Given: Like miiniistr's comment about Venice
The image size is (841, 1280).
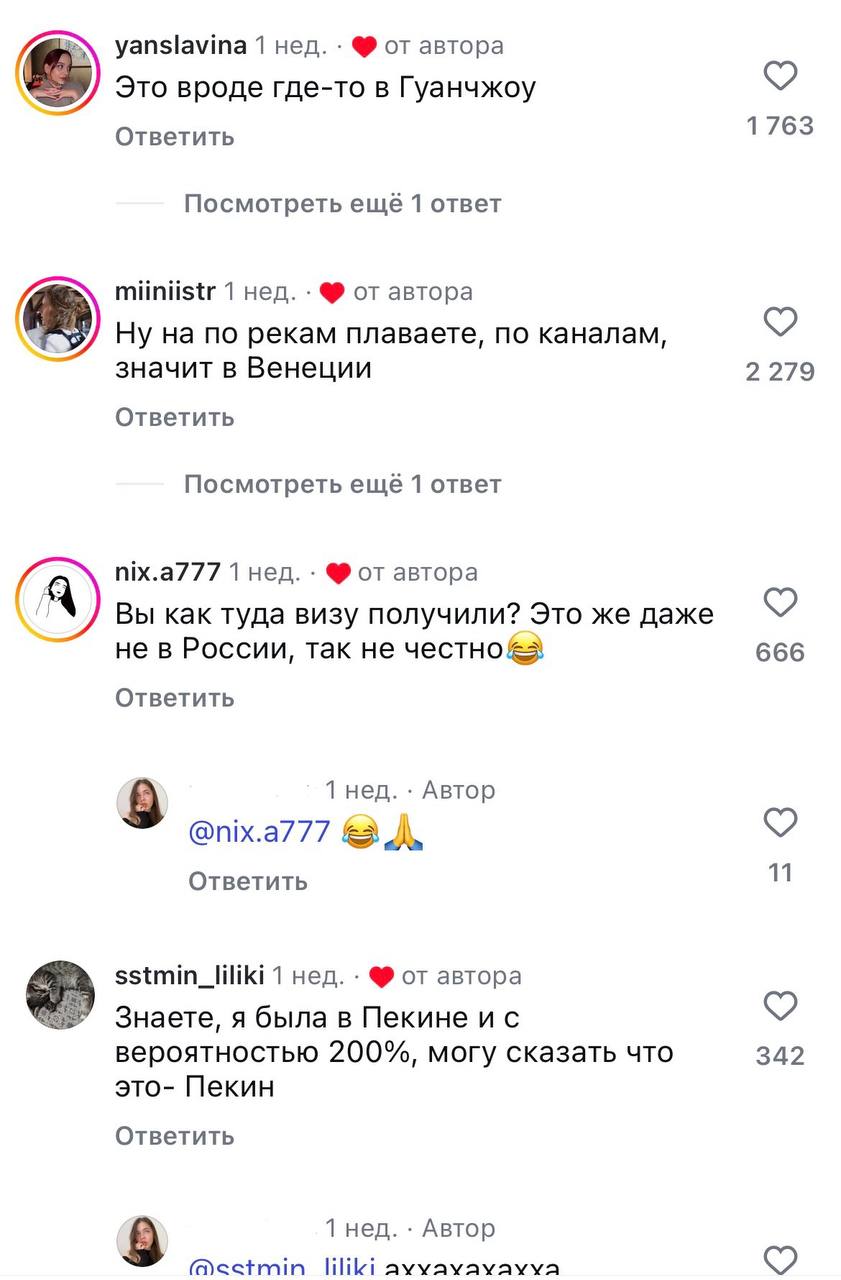Looking at the screenshot, I should (780, 323).
